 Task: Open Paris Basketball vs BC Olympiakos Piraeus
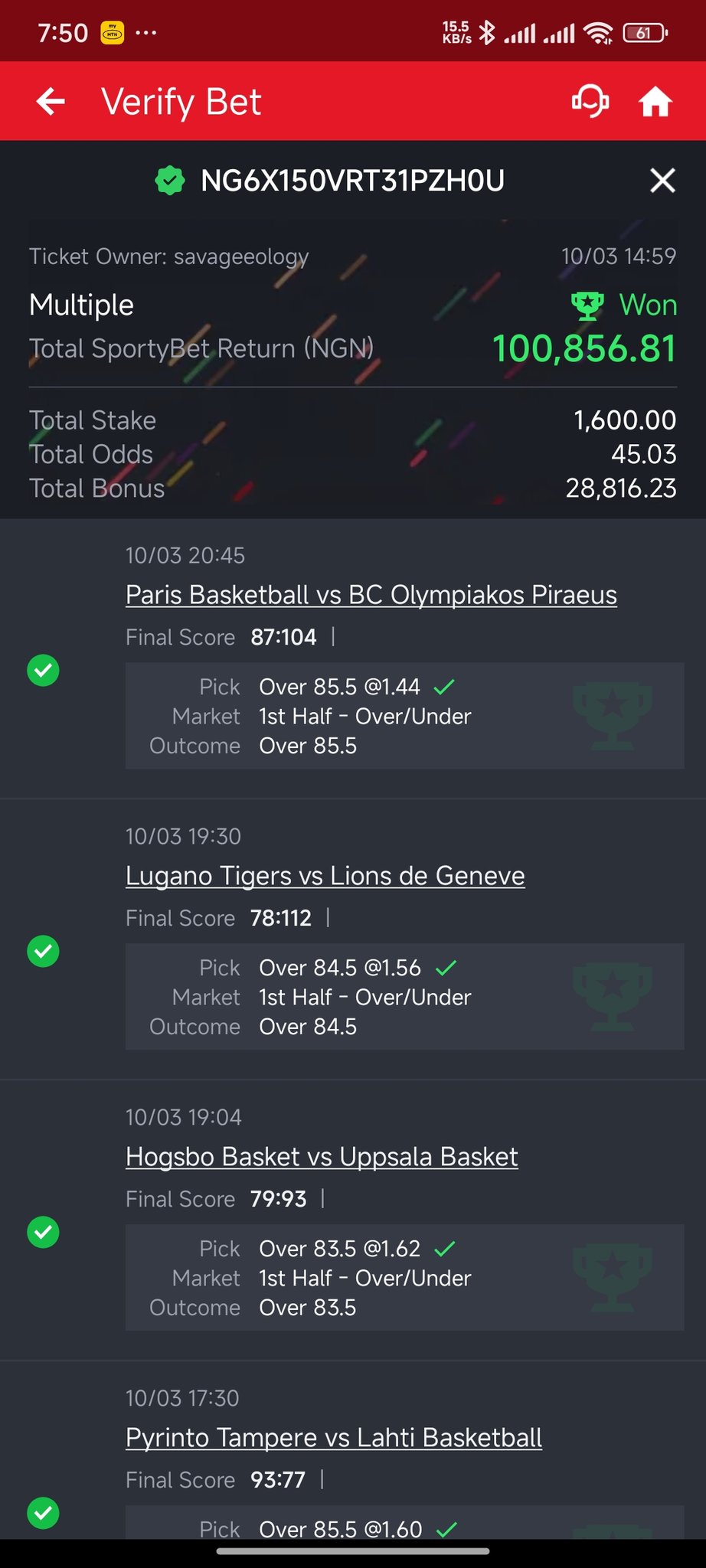371,595
